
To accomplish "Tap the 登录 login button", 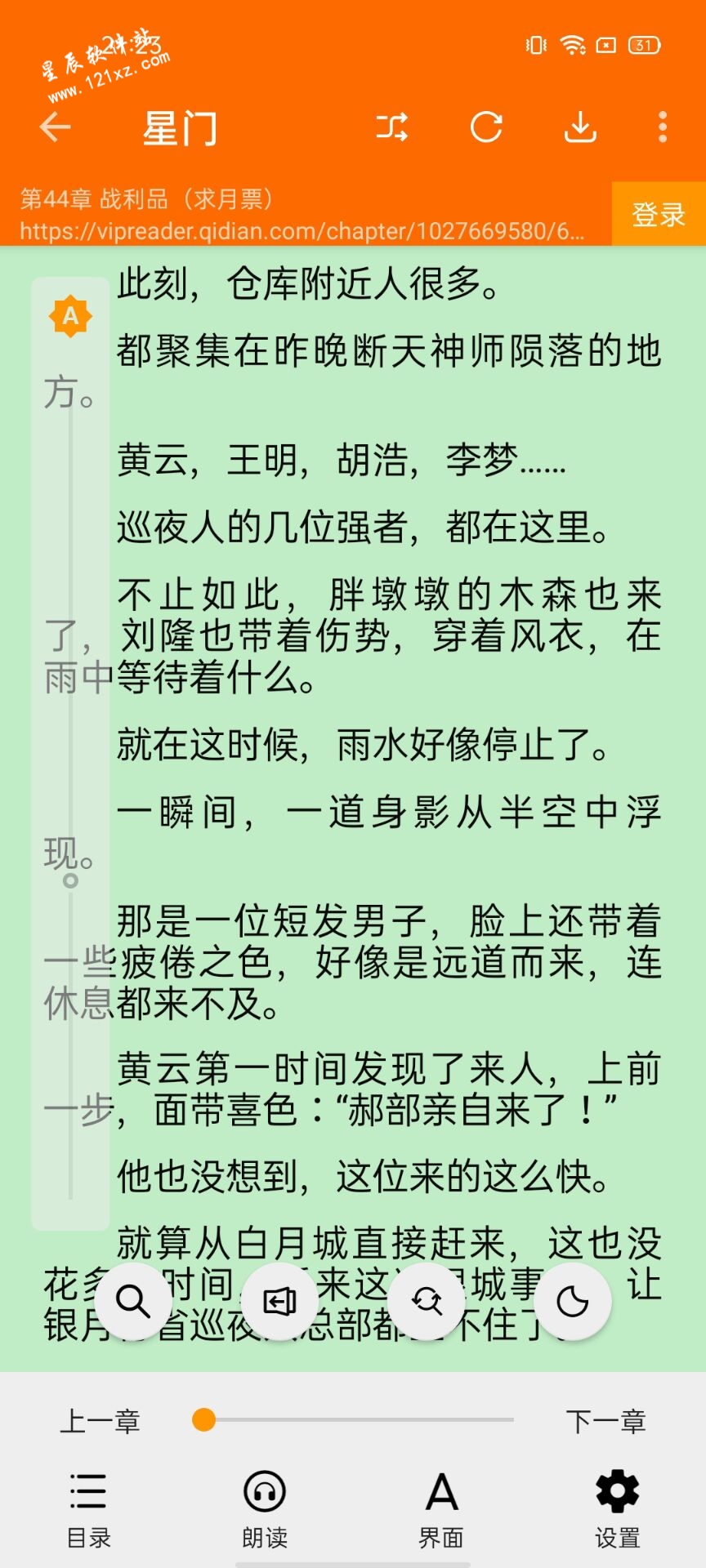I will [658, 214].
